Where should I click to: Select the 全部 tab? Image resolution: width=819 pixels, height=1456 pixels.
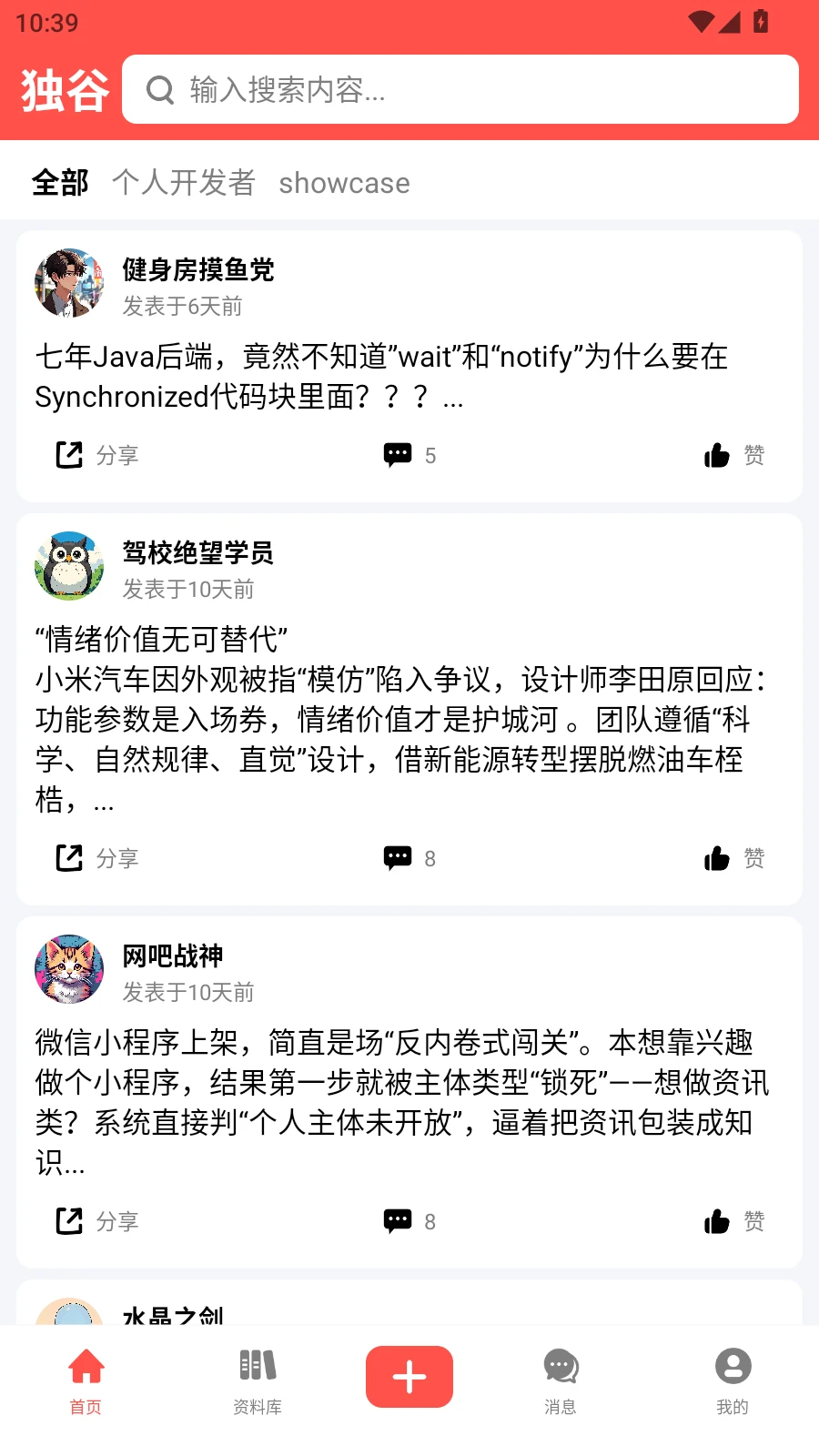tap(60, 183)
